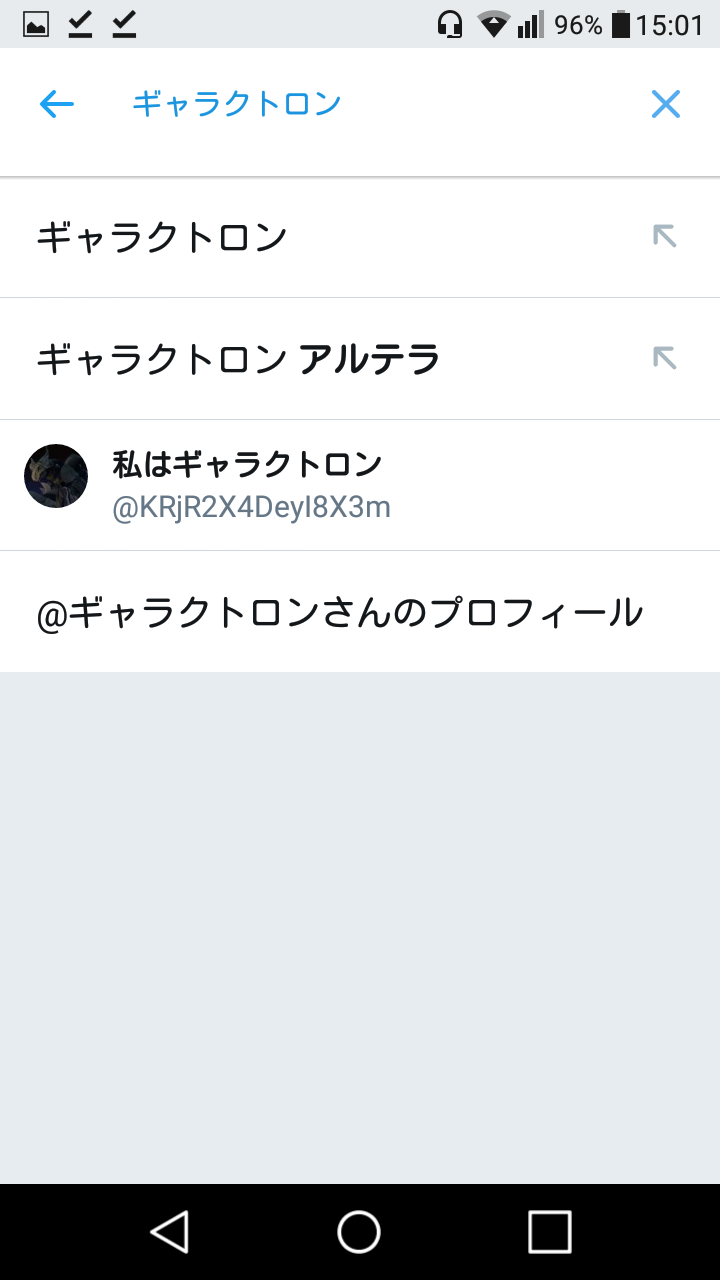Image resolution: width=720 pixels, height=1280 pixels.
Task: Tap the system home button
Action: click(359, 1232)
